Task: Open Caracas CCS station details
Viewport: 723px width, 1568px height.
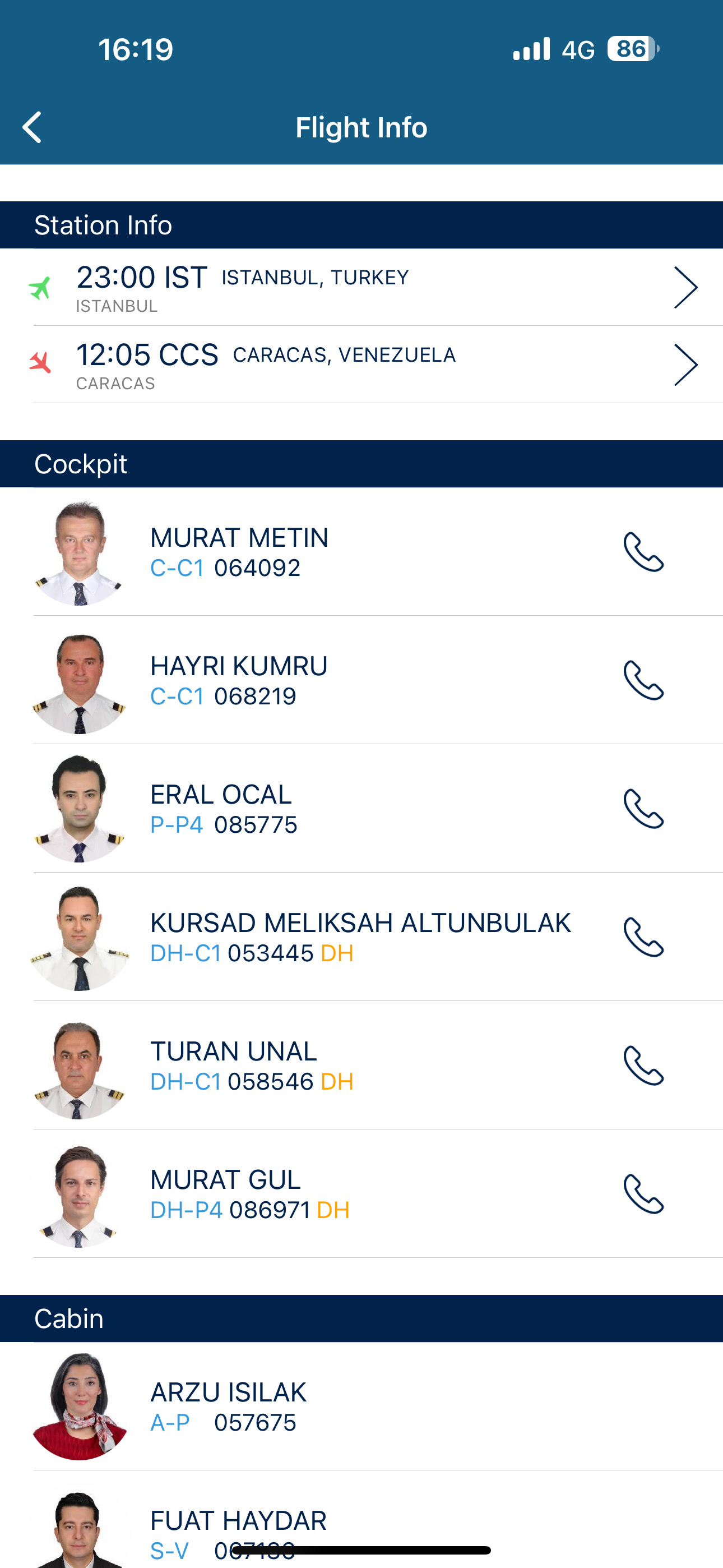Action: click(685, 365)
